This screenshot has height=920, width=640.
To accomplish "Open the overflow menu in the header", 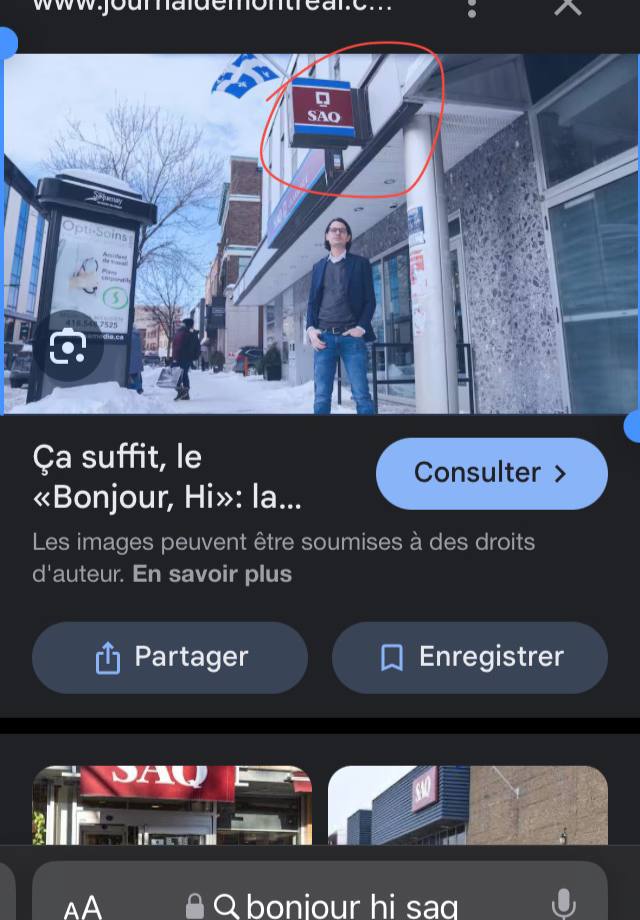I will click(472, 8).
